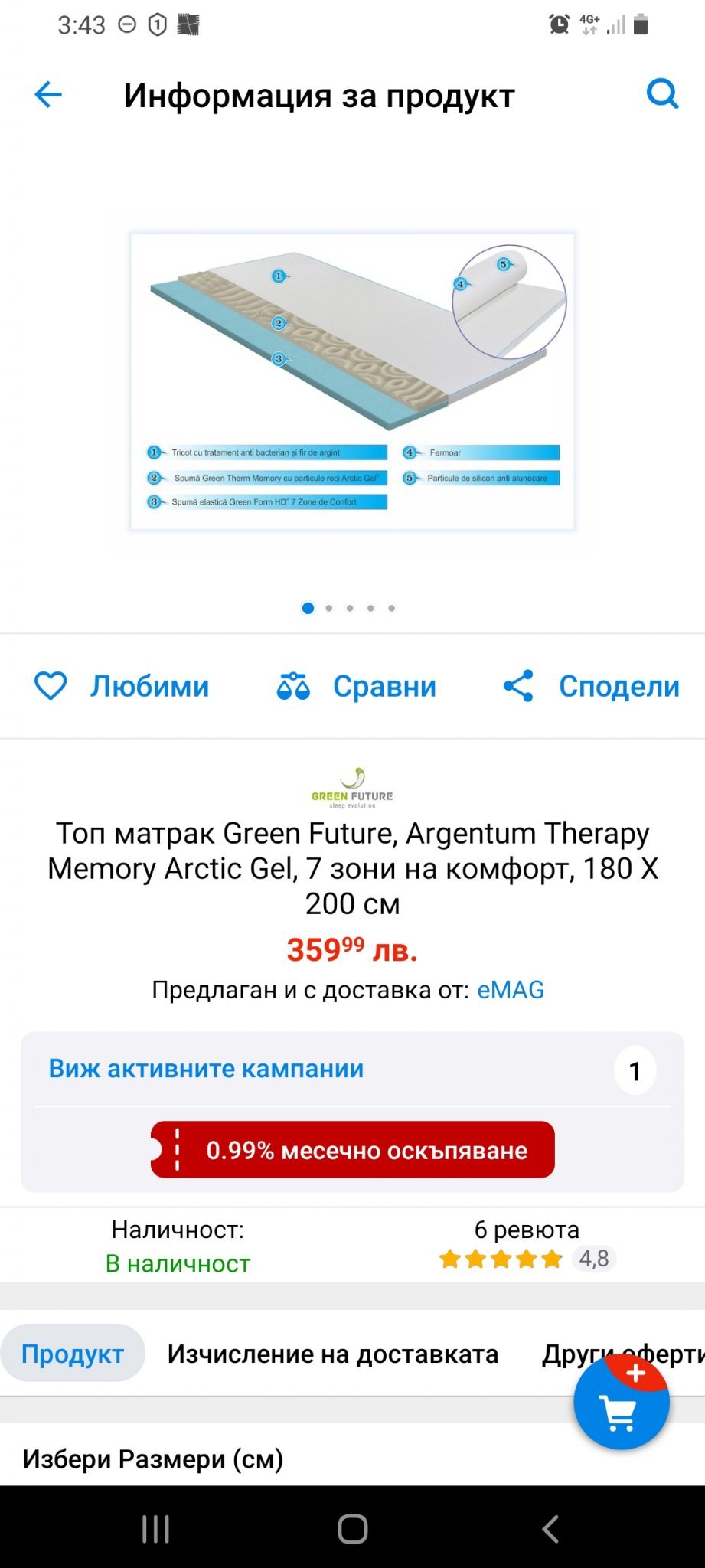
Task: Tap the system home button
Action: [x=352, y=1528]
